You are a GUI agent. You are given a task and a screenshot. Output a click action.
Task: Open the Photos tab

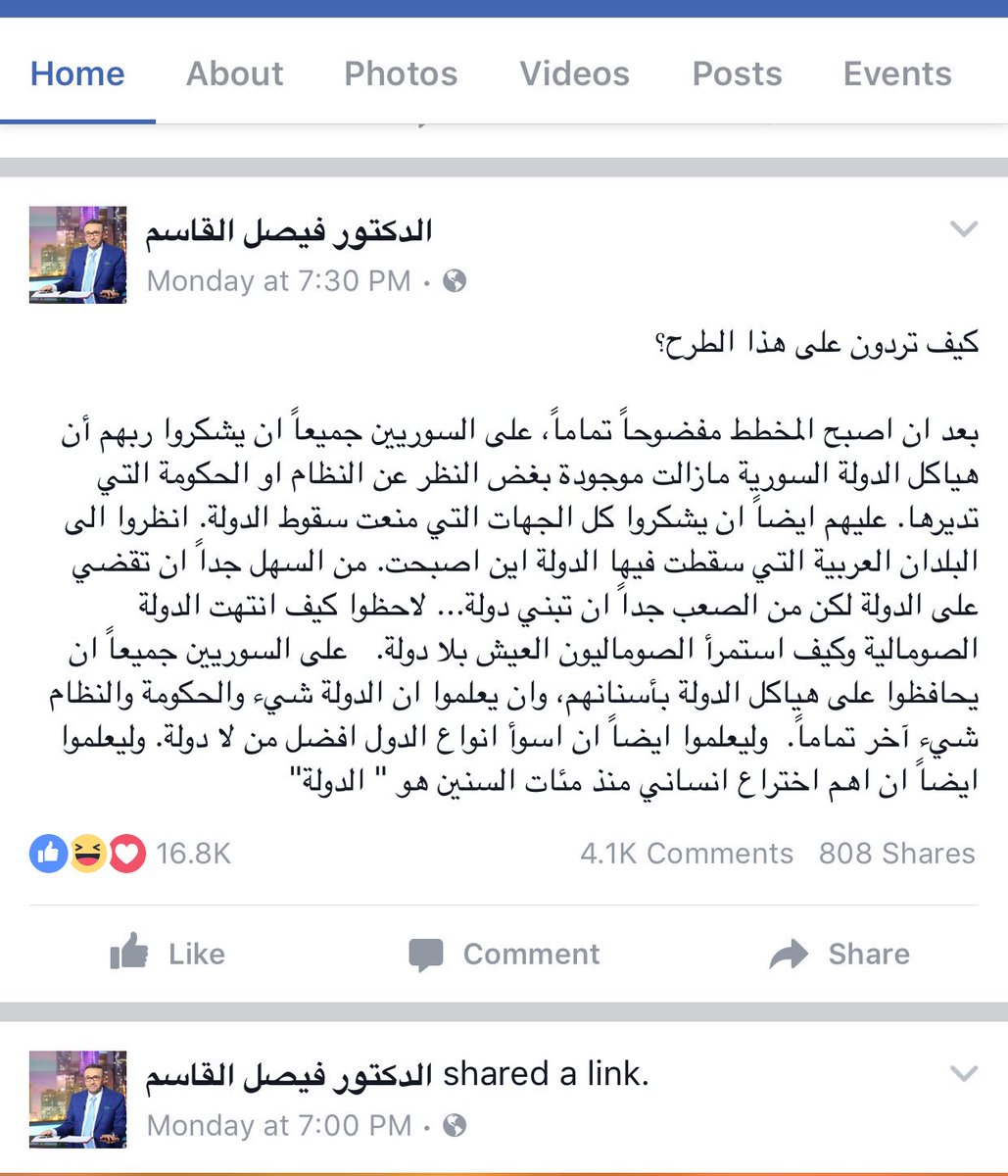(401, 73)
